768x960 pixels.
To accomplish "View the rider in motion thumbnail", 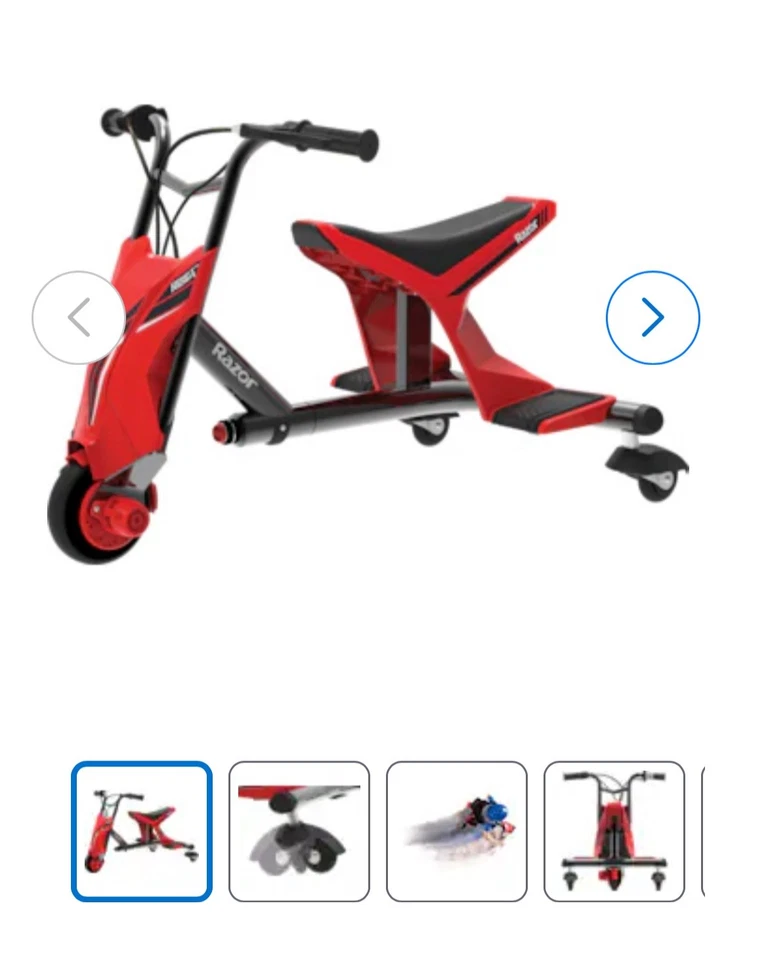I will point(456,831).
